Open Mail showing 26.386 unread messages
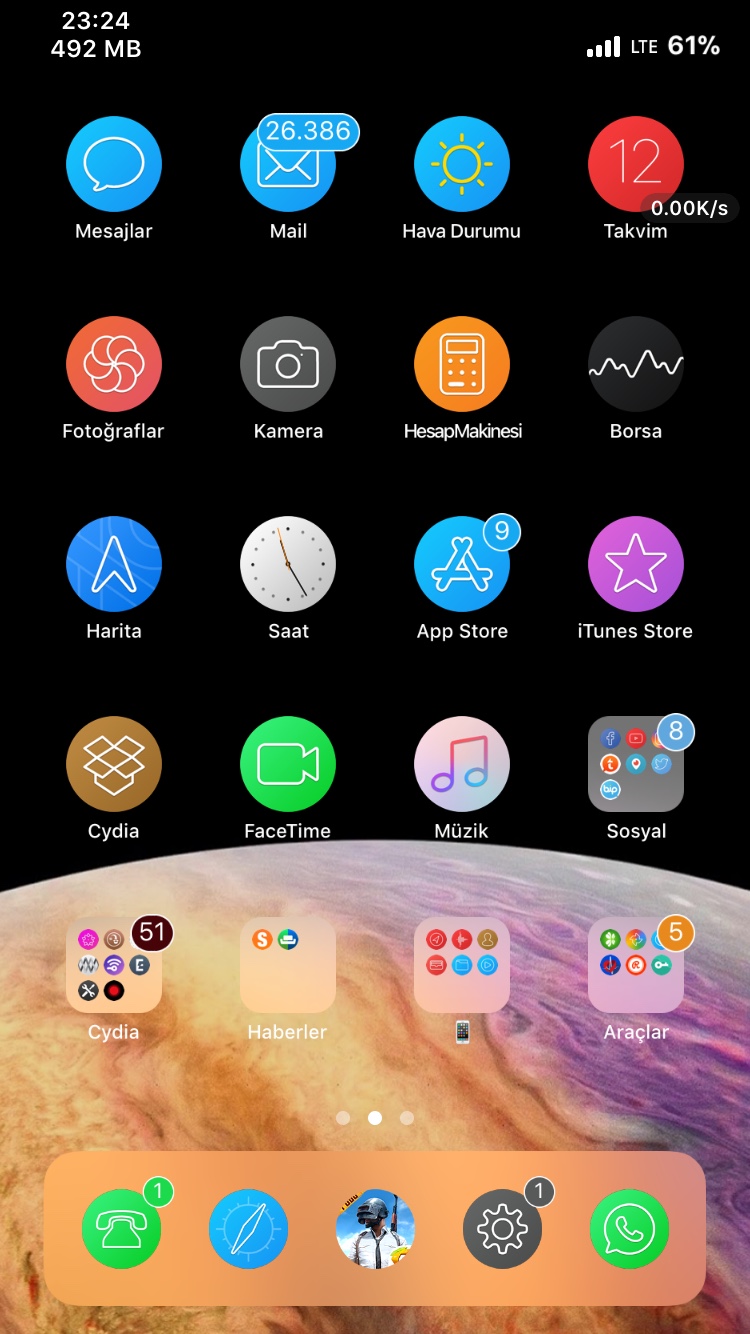The width and height of the screenshot is (750, 1334). [288, 163]
